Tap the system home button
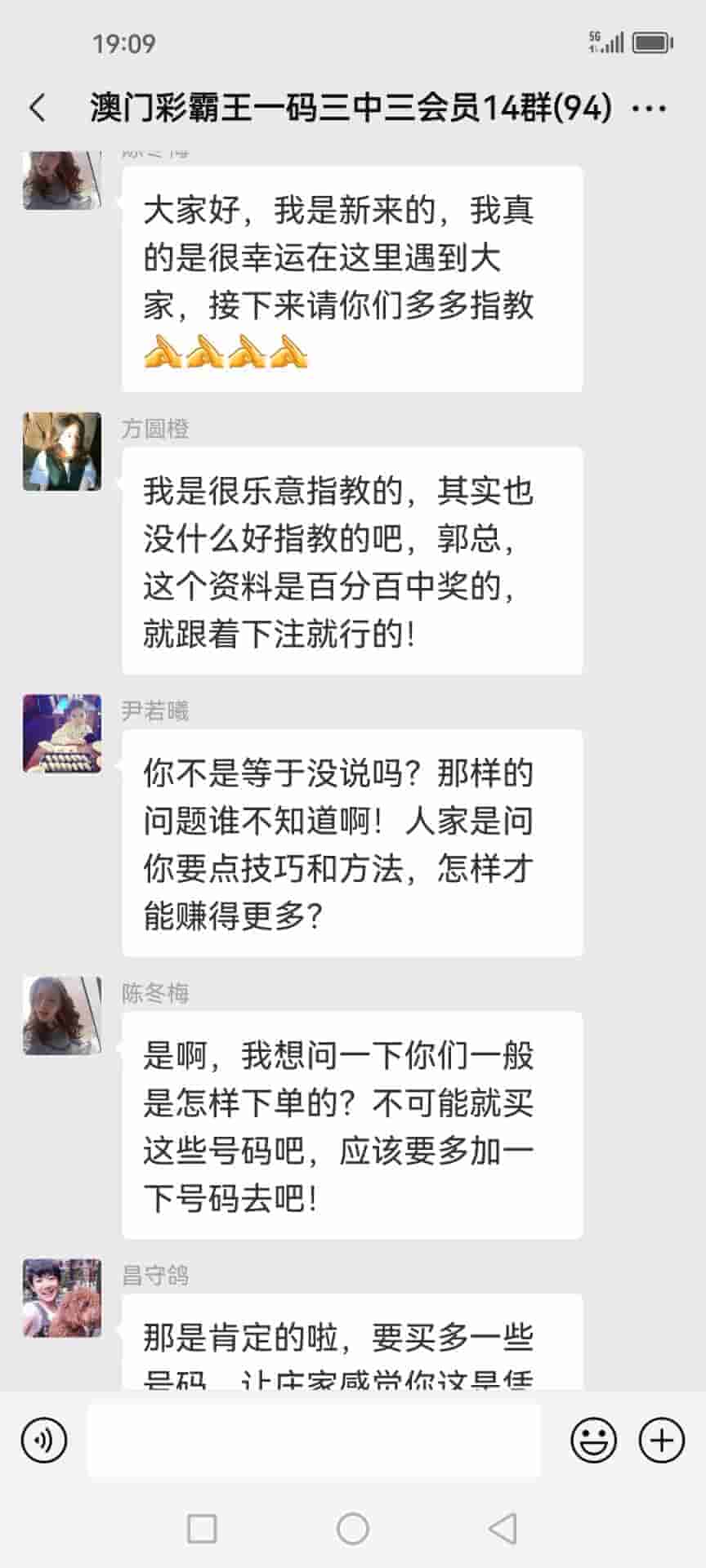Screen dimensions: 706x1568 (353, 1528)
